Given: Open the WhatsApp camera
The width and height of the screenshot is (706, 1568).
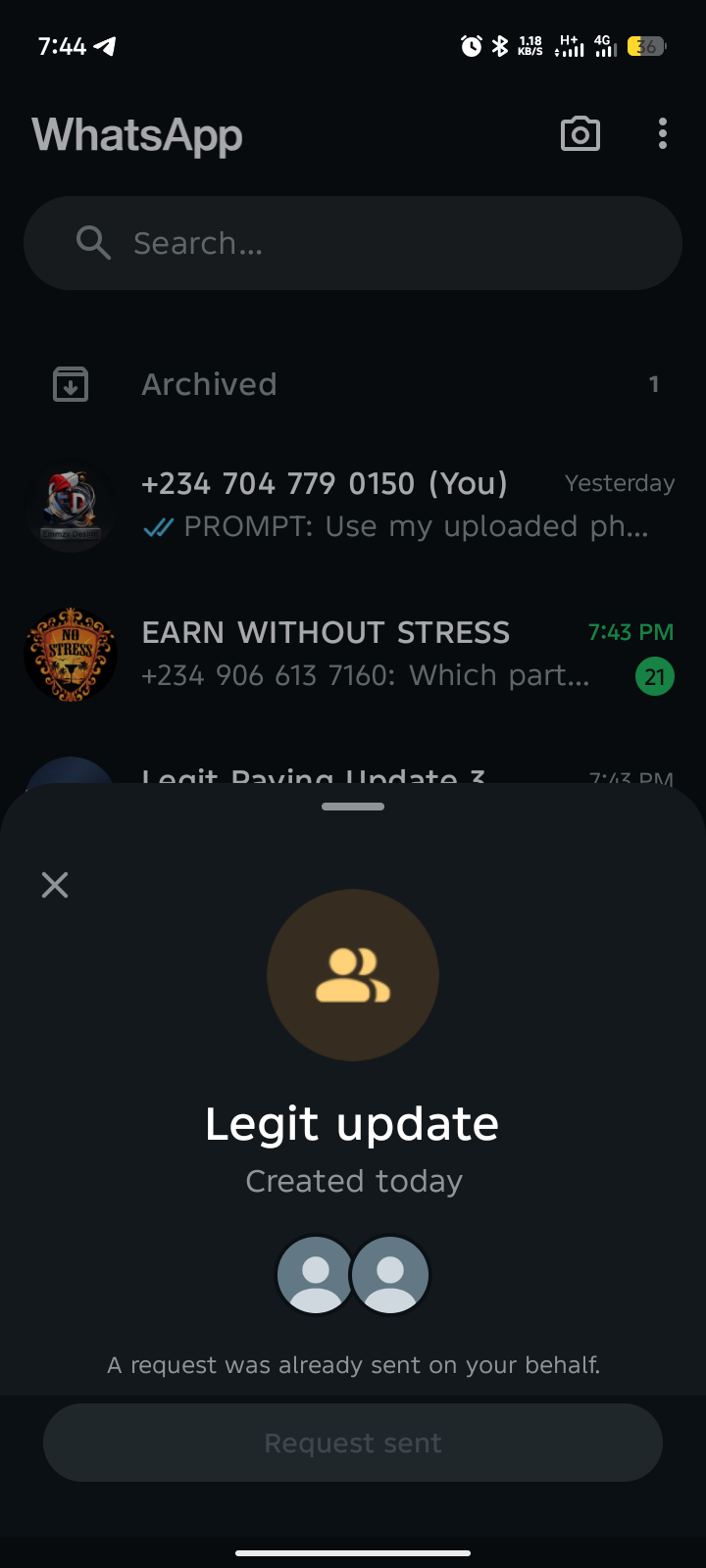Looking at the screenshot, I should [x=580, y=134].
